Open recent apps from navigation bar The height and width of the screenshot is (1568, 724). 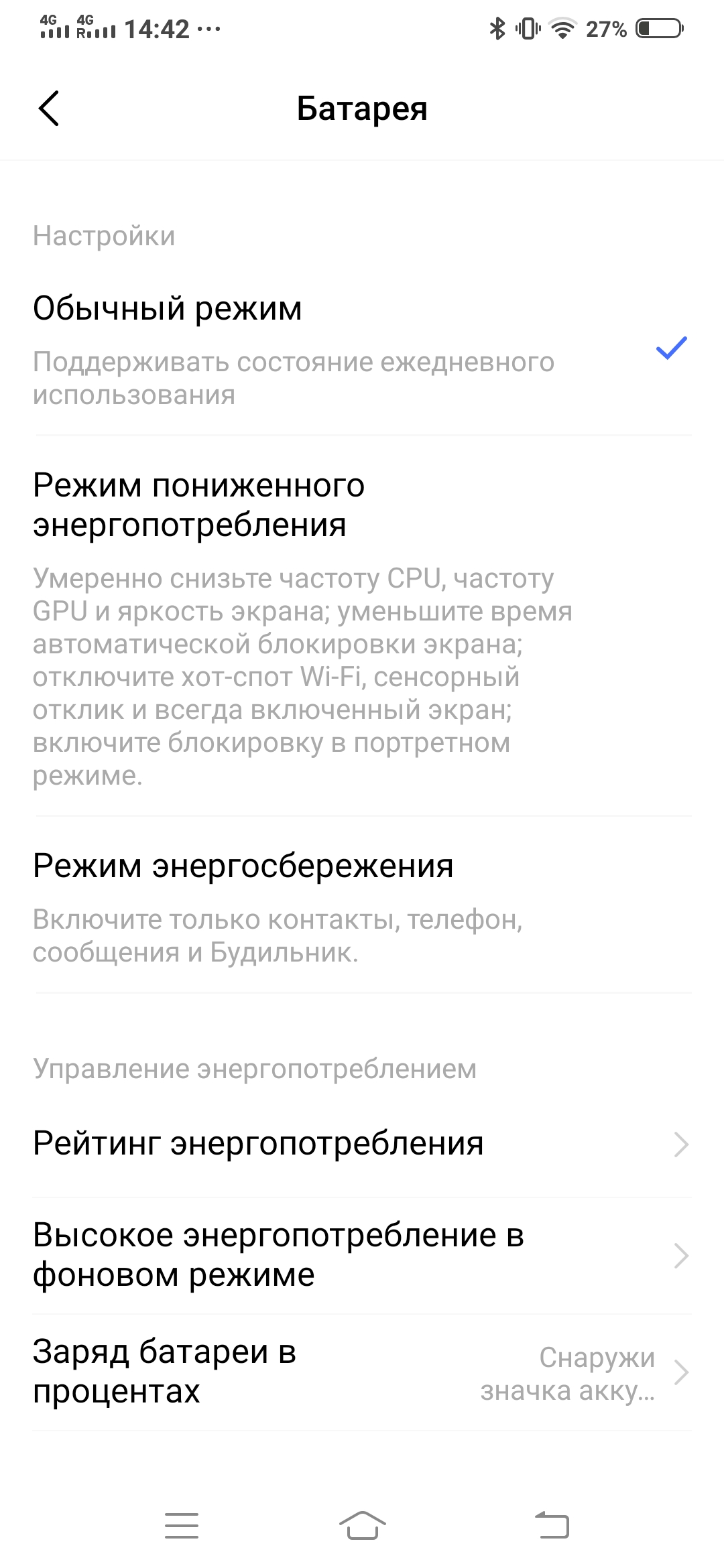(x=182, y=1526)
